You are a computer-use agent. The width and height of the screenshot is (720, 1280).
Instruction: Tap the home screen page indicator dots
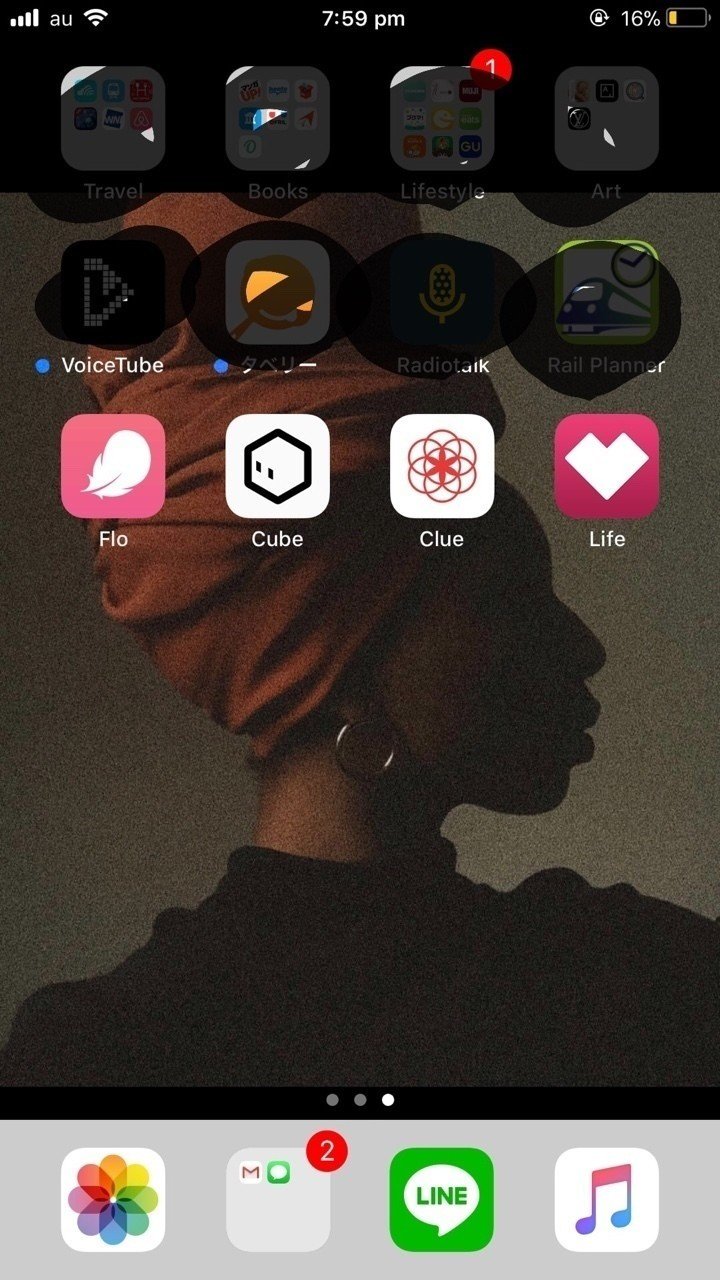point(360,1100)
